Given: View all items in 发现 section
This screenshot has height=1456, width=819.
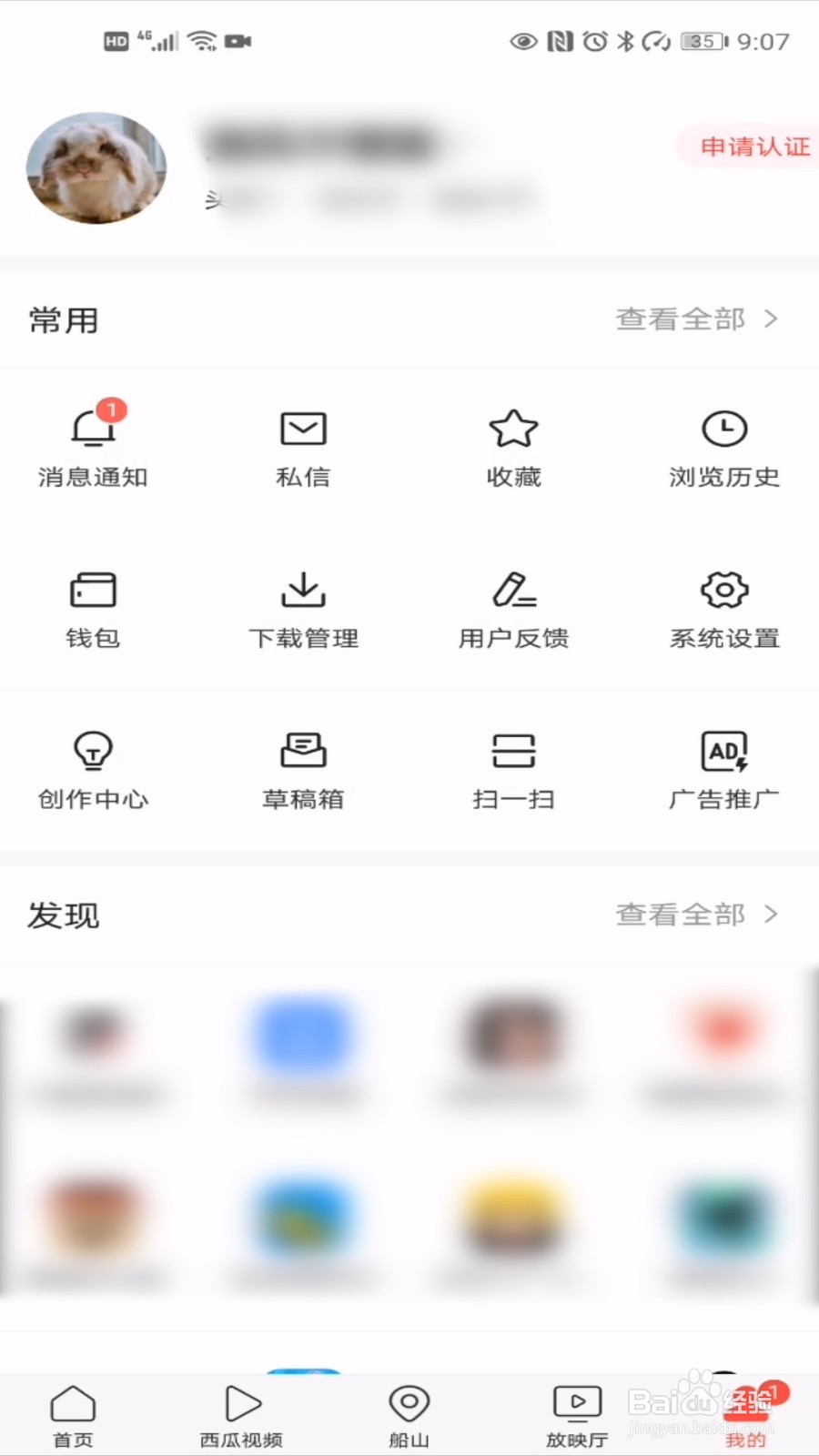Looking at the screenshot, I should click(x=697, y=915).
